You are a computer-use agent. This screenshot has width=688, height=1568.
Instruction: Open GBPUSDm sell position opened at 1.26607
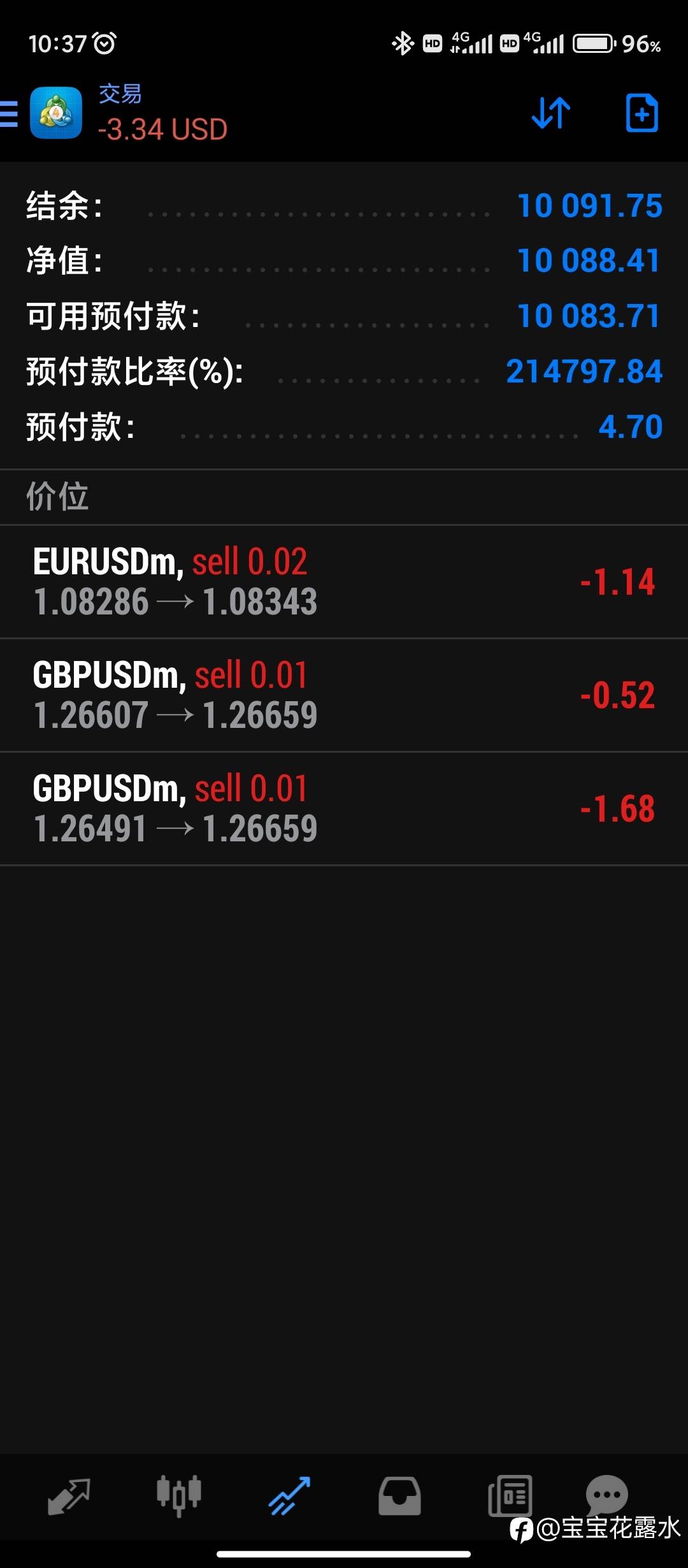pyautogui.click(x=344, y=695)
